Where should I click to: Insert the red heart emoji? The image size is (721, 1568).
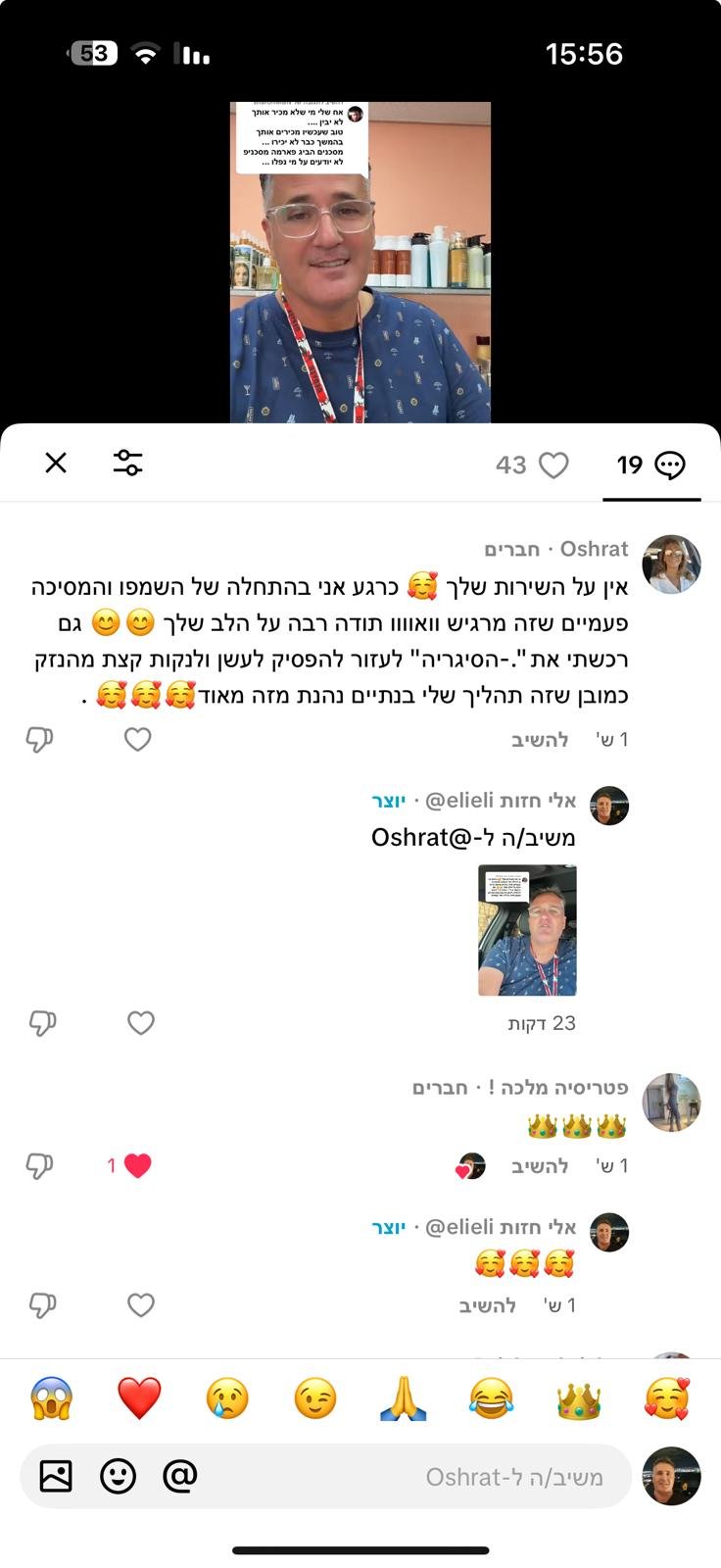click(x=139, y=1398)
